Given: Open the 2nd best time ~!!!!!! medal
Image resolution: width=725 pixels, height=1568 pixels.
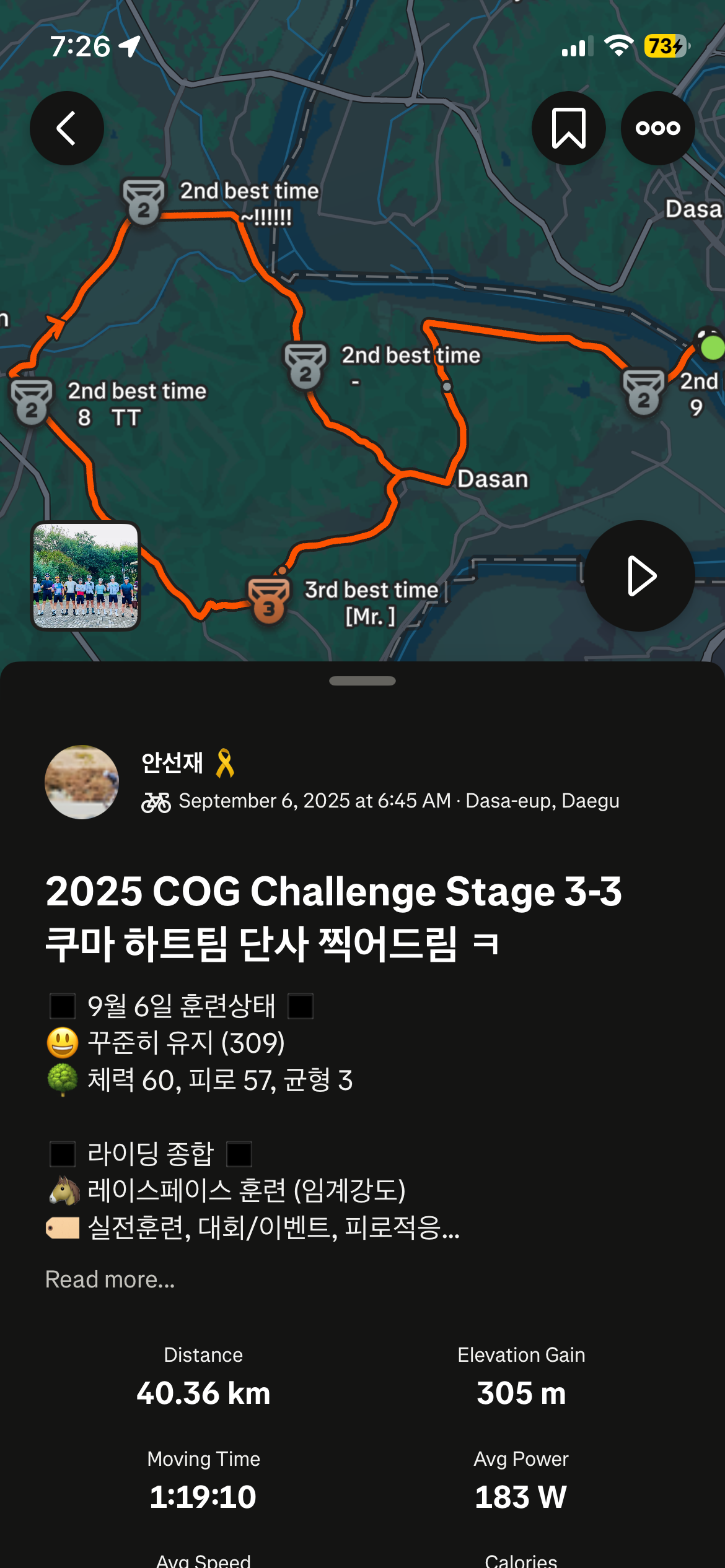Looking at the screenshot, I should pos(144,201).
